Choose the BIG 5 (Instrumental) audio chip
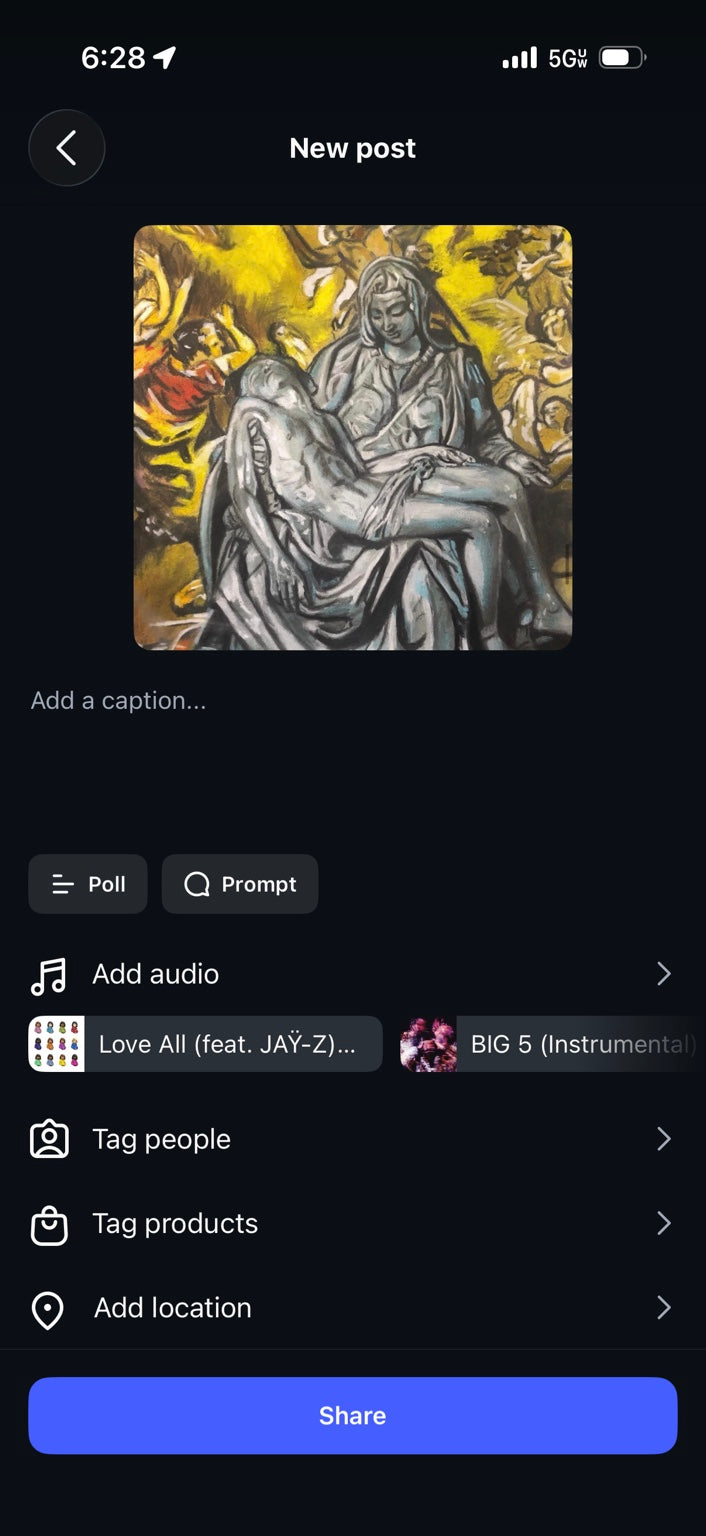 (x=552, y=1044)
